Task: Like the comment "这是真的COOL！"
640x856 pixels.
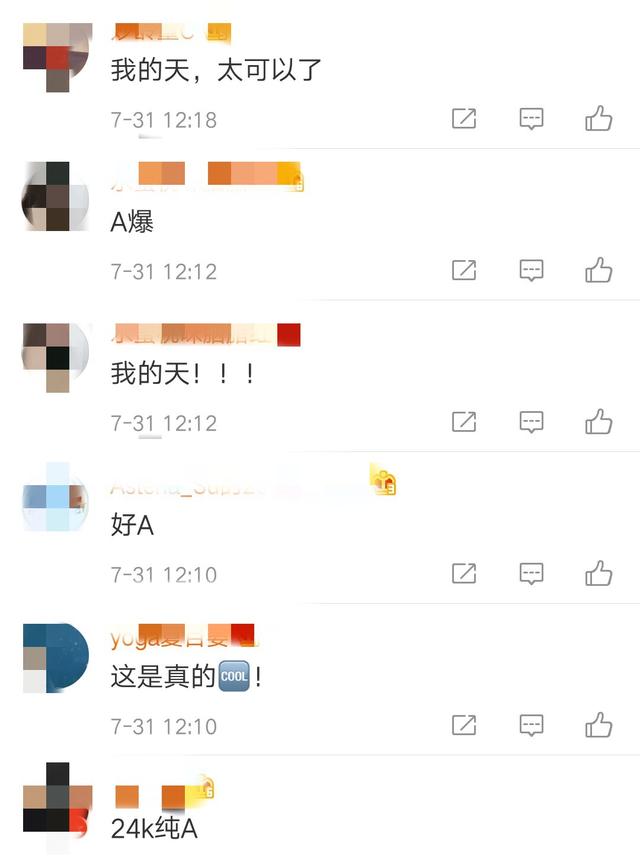Action: tap(599, 725)
